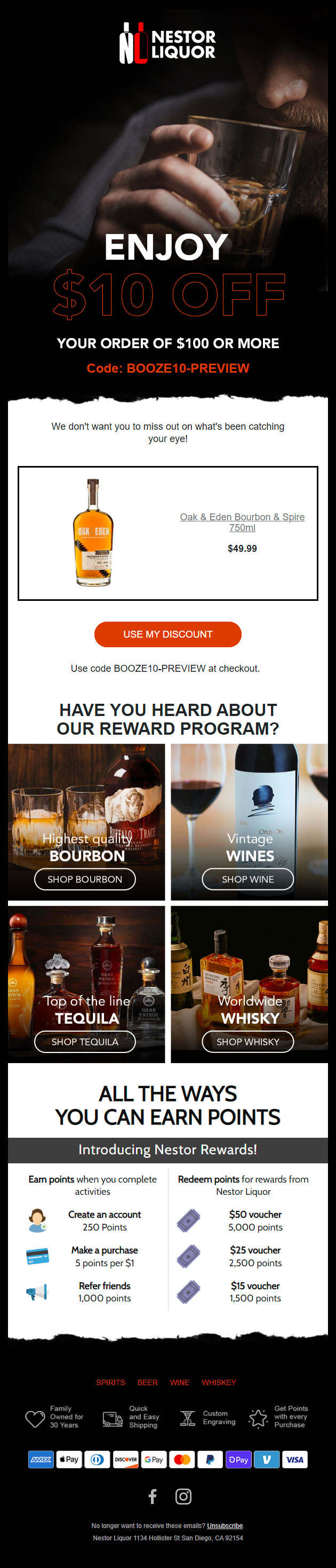This screenshot has height=1568, width=336.
Task: Visit the WHISKEY footer link
Action: click(x=219, y=1382)
